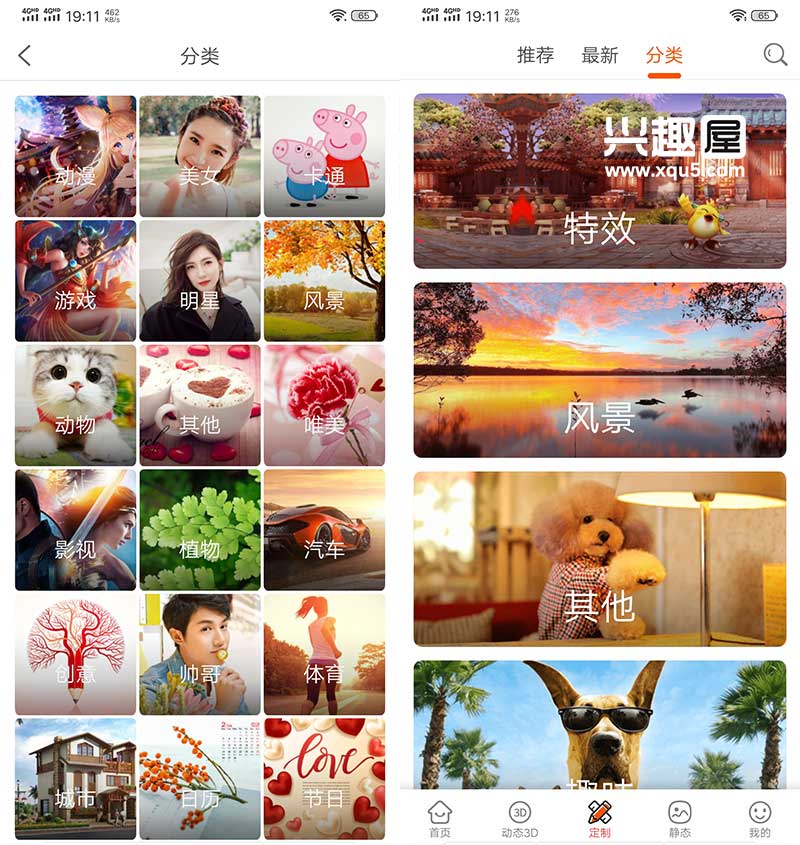Select the 定制 bottom tab
Screen dimensions: 800x845
point(600,818)
